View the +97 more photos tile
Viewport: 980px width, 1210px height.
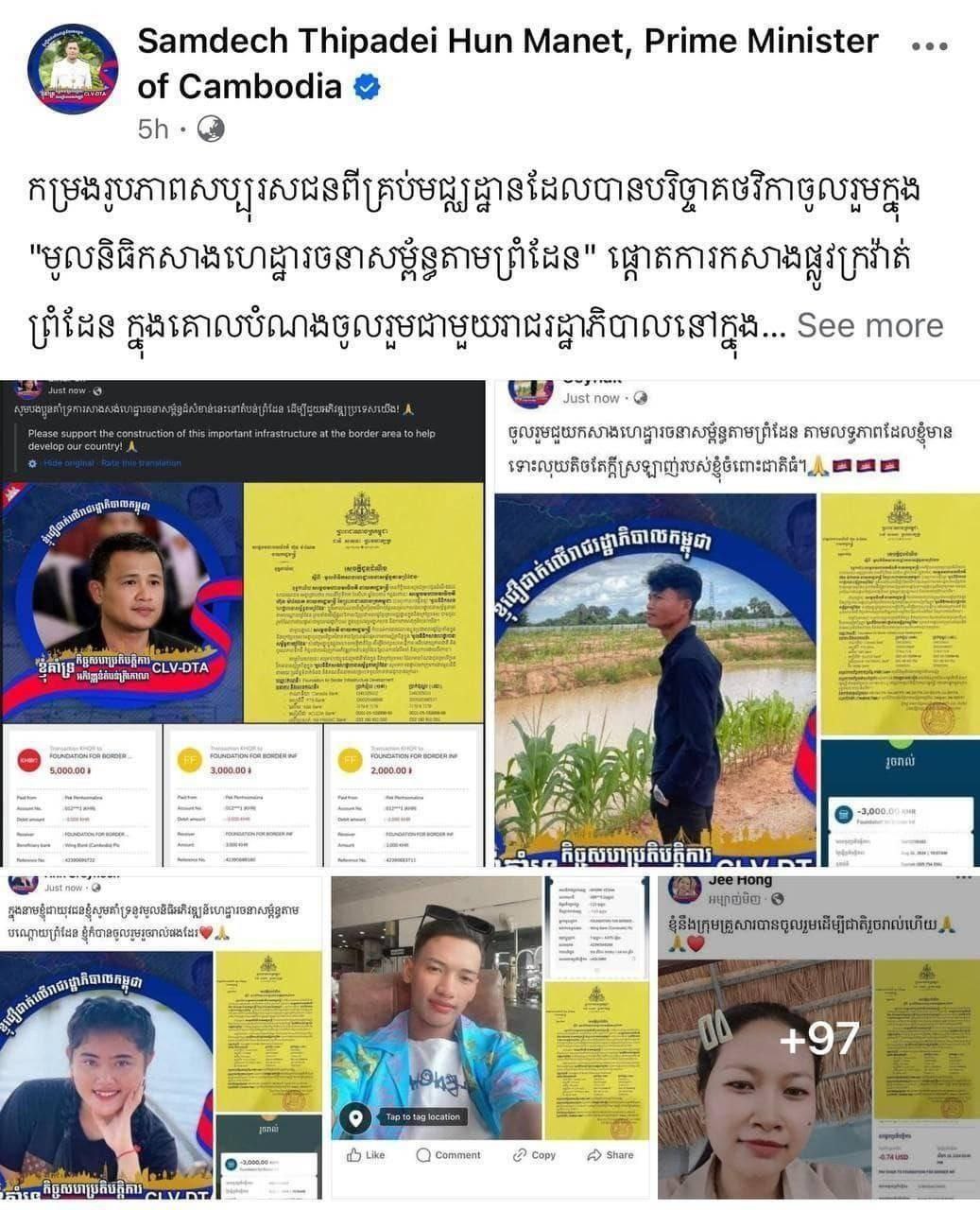[817, 1040]
